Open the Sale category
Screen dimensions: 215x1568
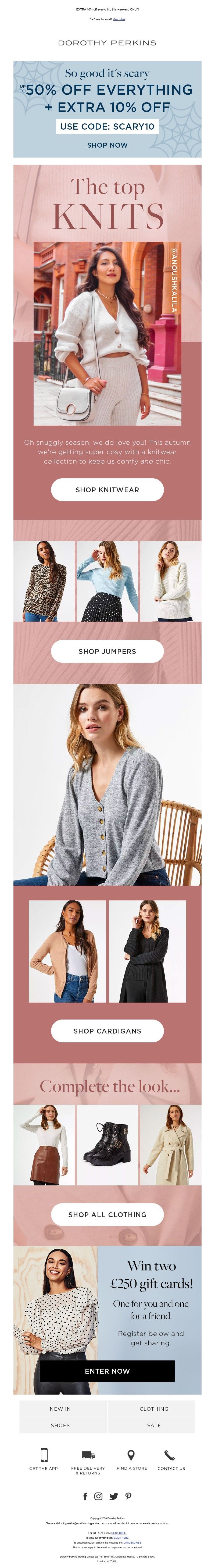pos(153,1425)
